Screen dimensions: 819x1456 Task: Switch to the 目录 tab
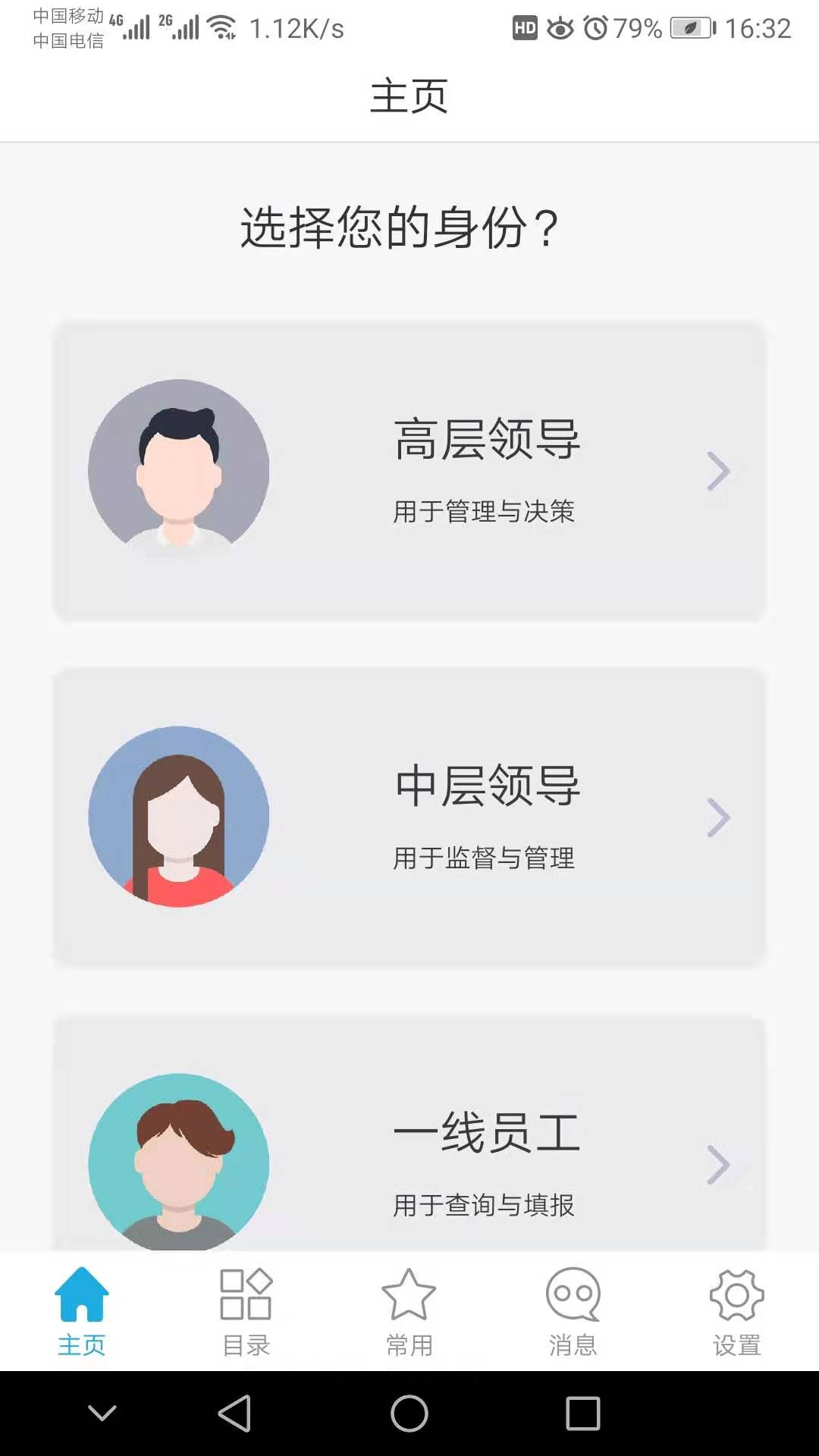(x=246, y=1312)
